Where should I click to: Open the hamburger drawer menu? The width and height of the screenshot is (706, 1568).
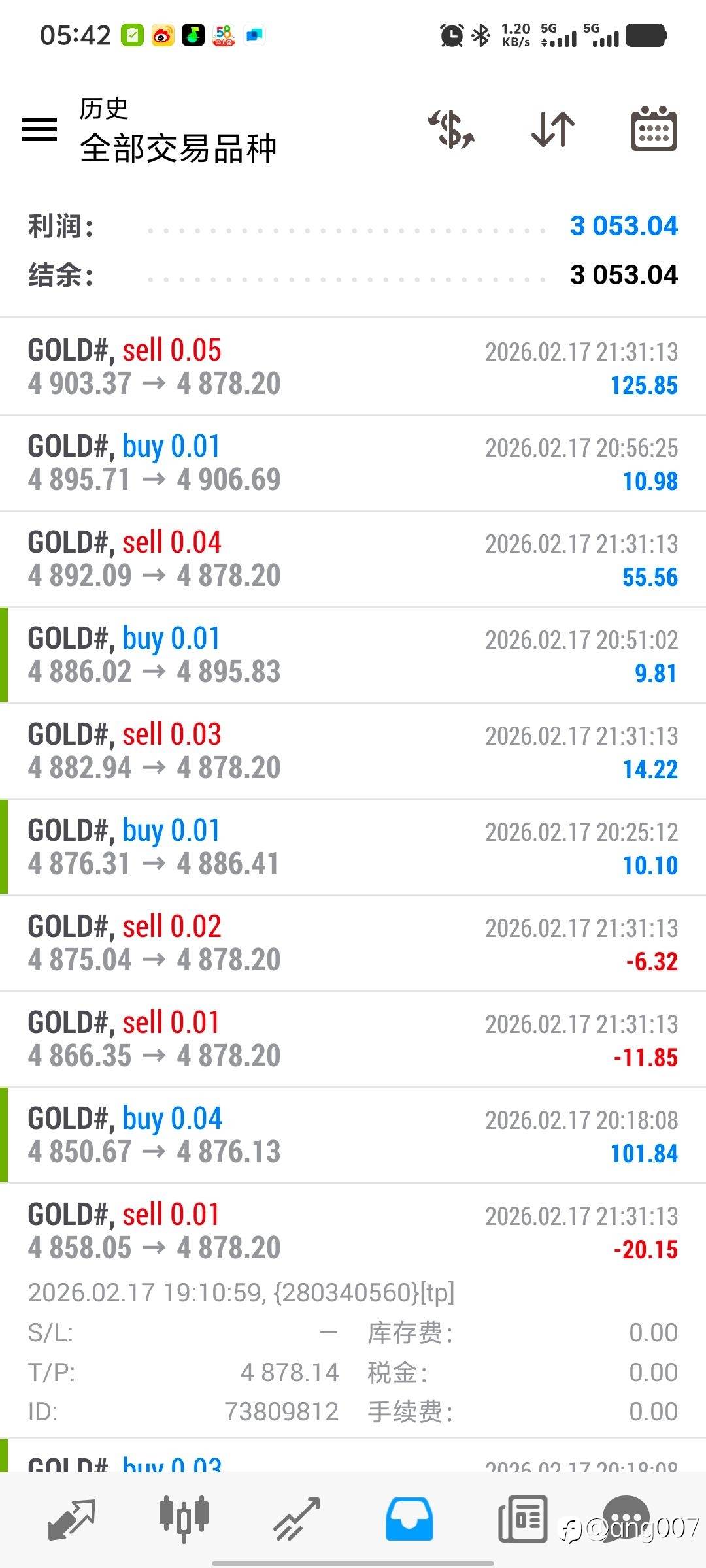click(39, 129)
